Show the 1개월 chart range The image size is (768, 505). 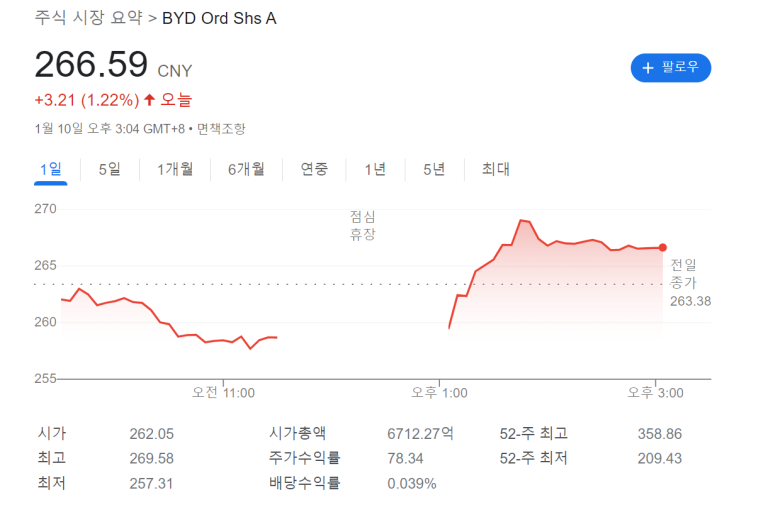[x=175, y=169]
